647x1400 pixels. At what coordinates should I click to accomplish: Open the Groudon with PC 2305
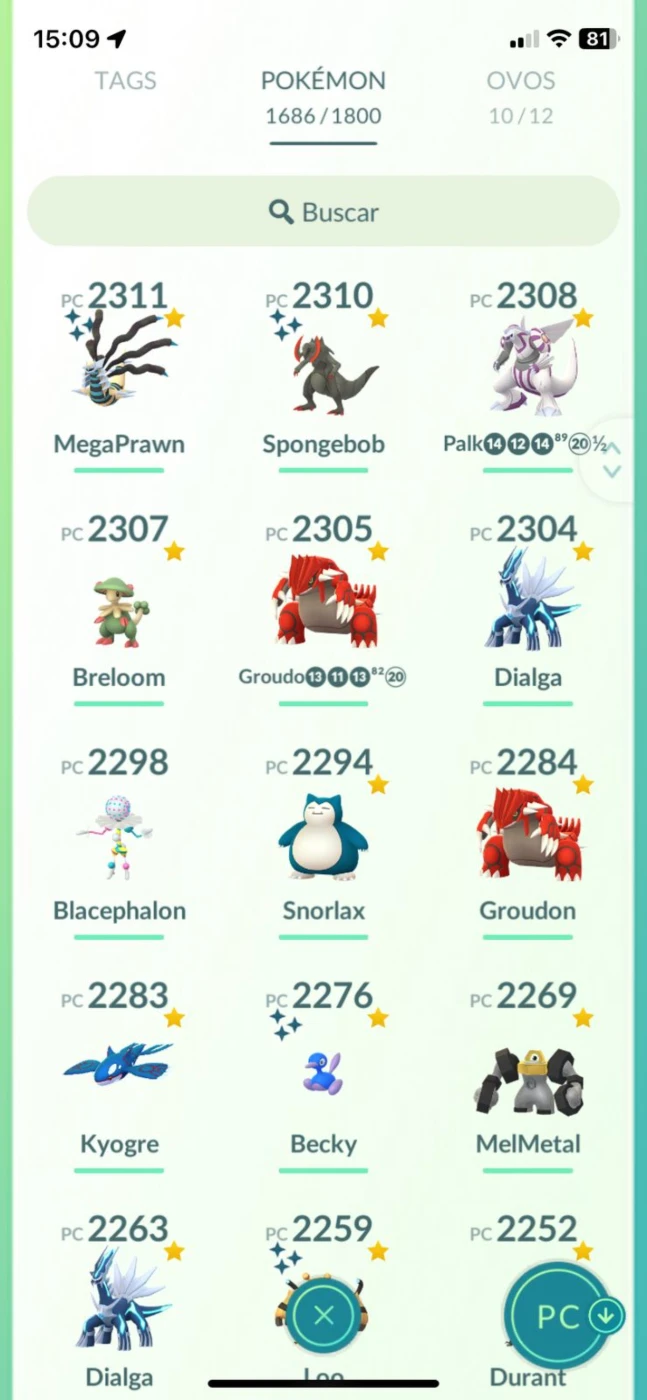coord(323,608)
